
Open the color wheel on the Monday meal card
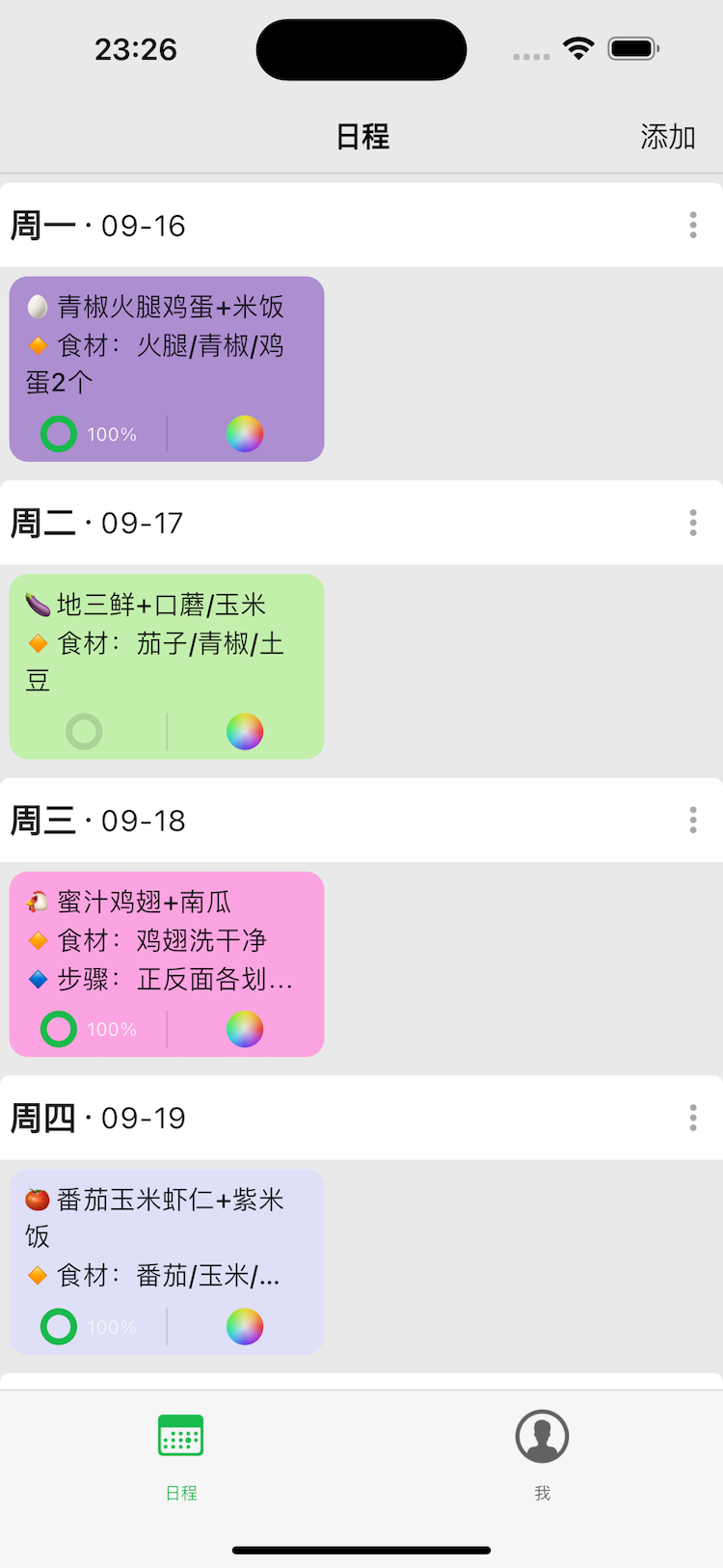[245, 434]
